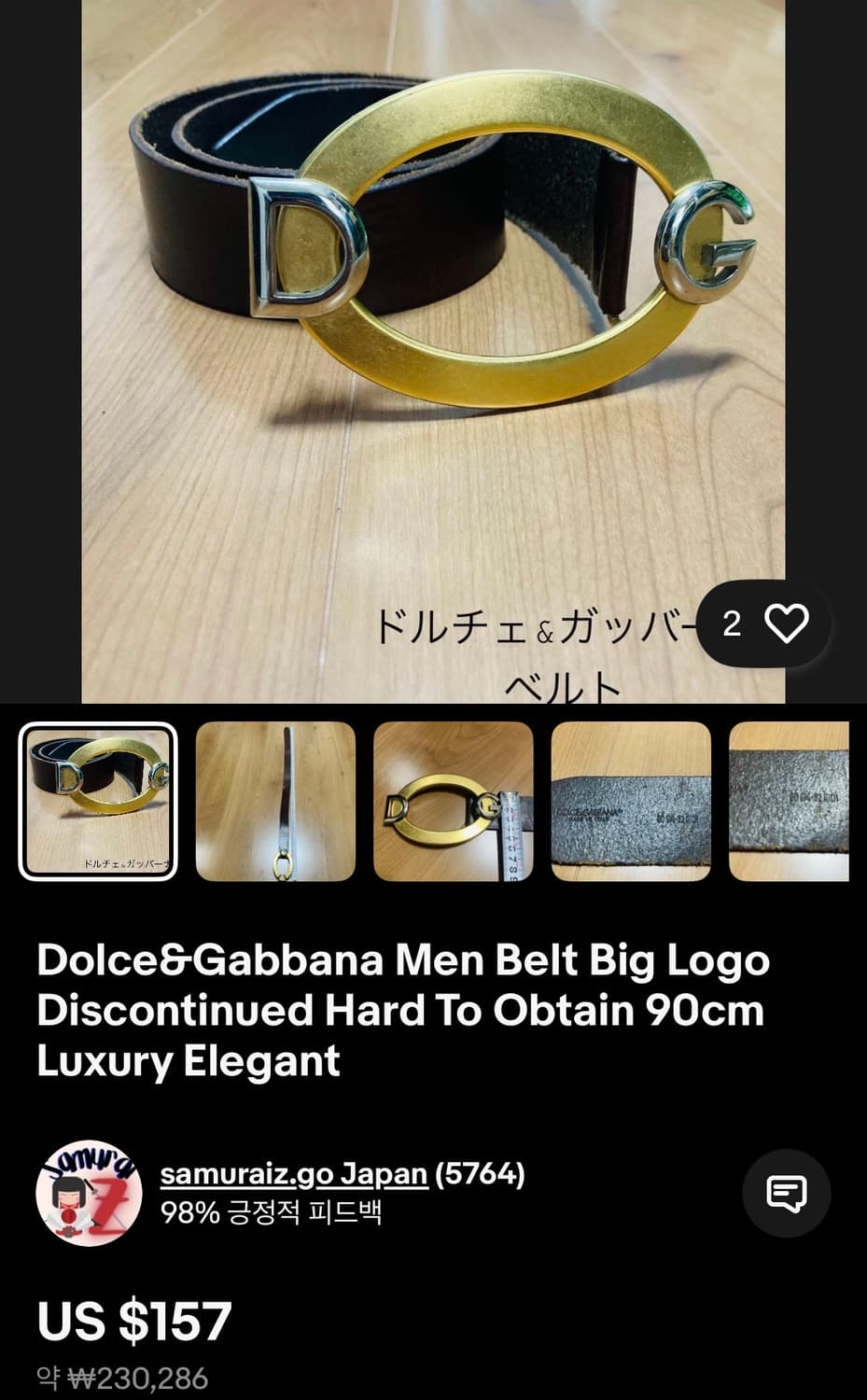This screenshot has width=867, height=1400.
Task: Tap the heart icon inside the dark pill
Action: pos(789,625)
